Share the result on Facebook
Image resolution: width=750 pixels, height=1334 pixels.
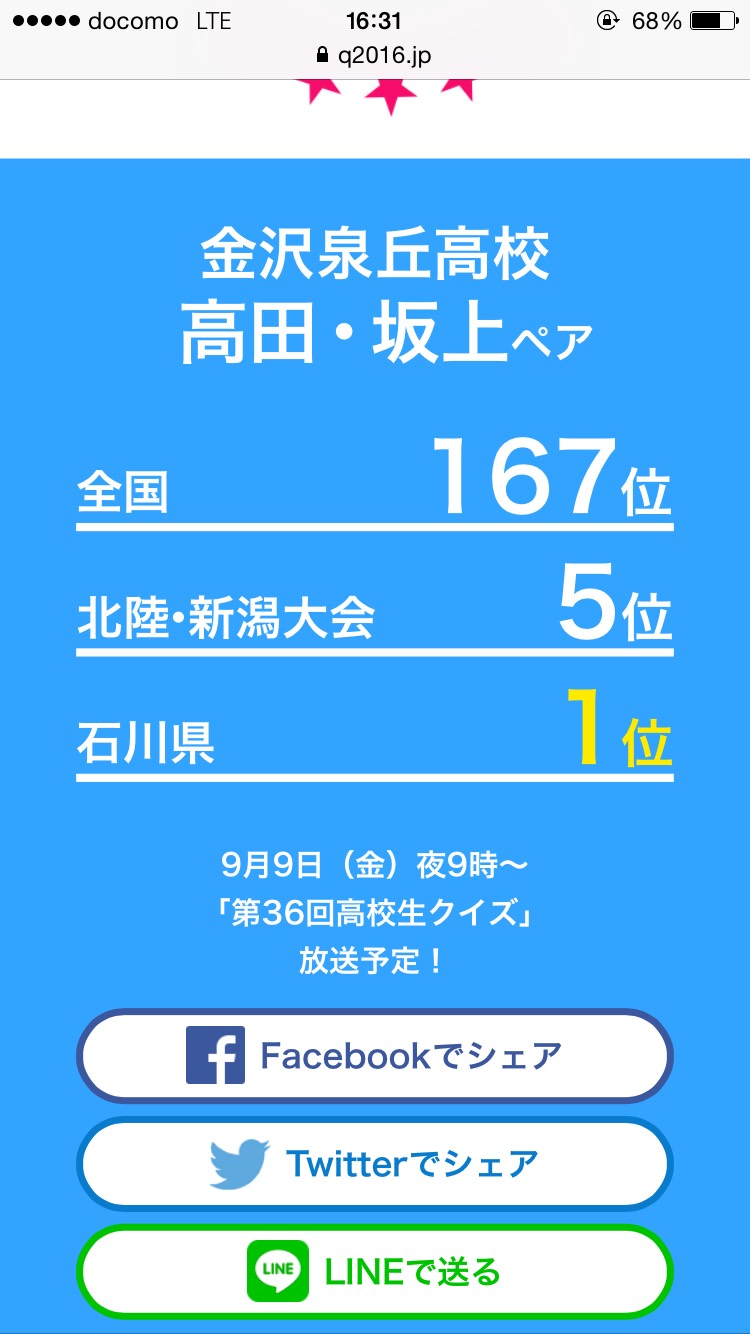coord(375,1056)
